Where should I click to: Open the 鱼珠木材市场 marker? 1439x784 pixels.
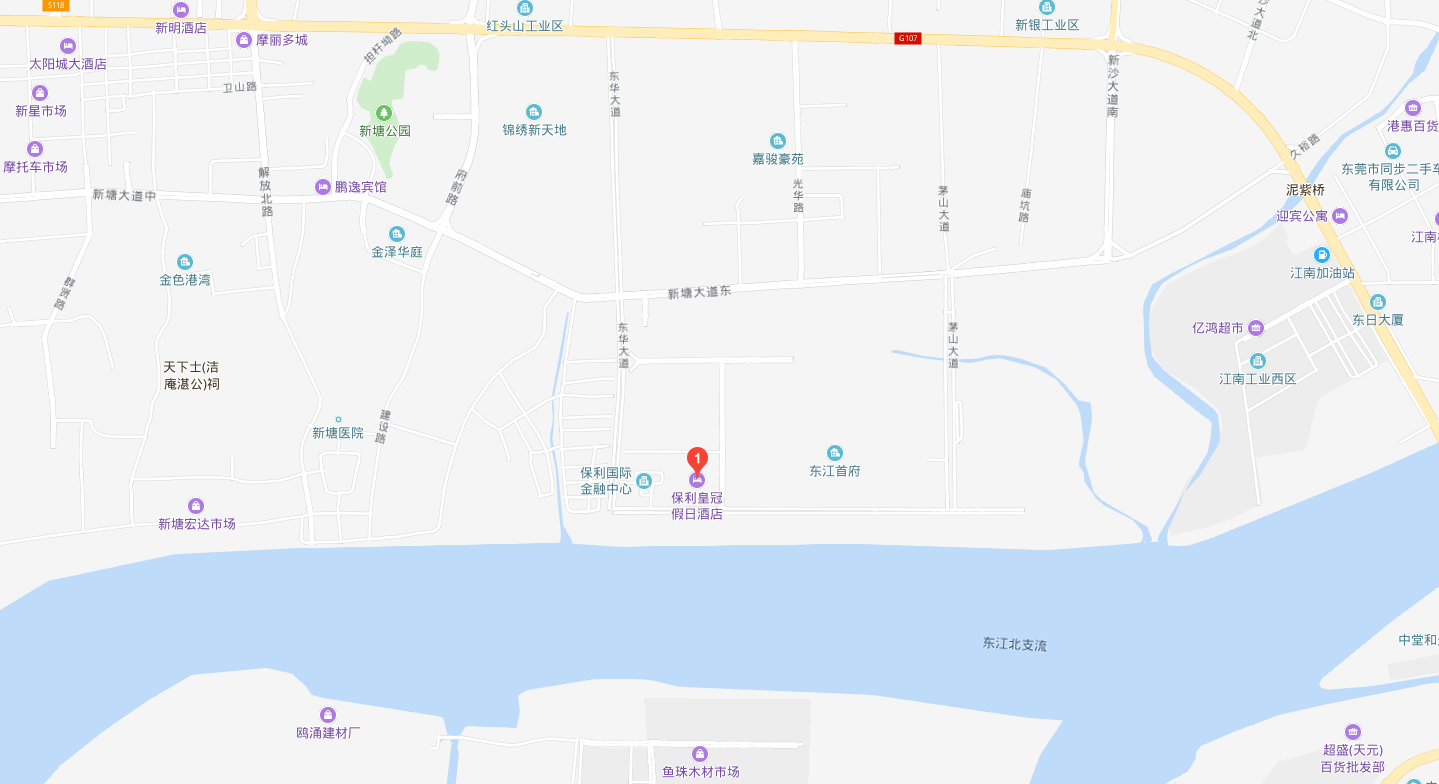(x=700, y=754)
